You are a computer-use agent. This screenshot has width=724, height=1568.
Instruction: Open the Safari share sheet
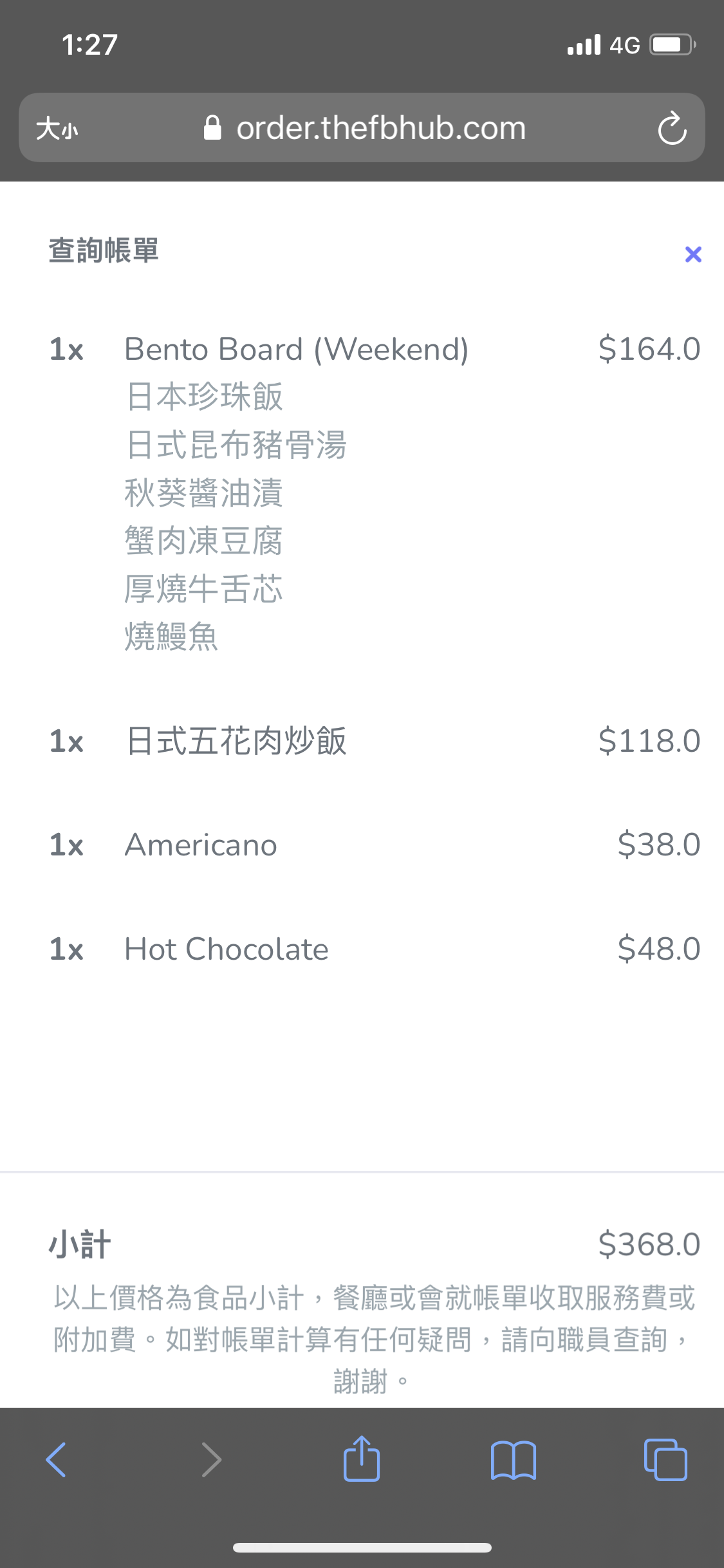coord(362,1459)
